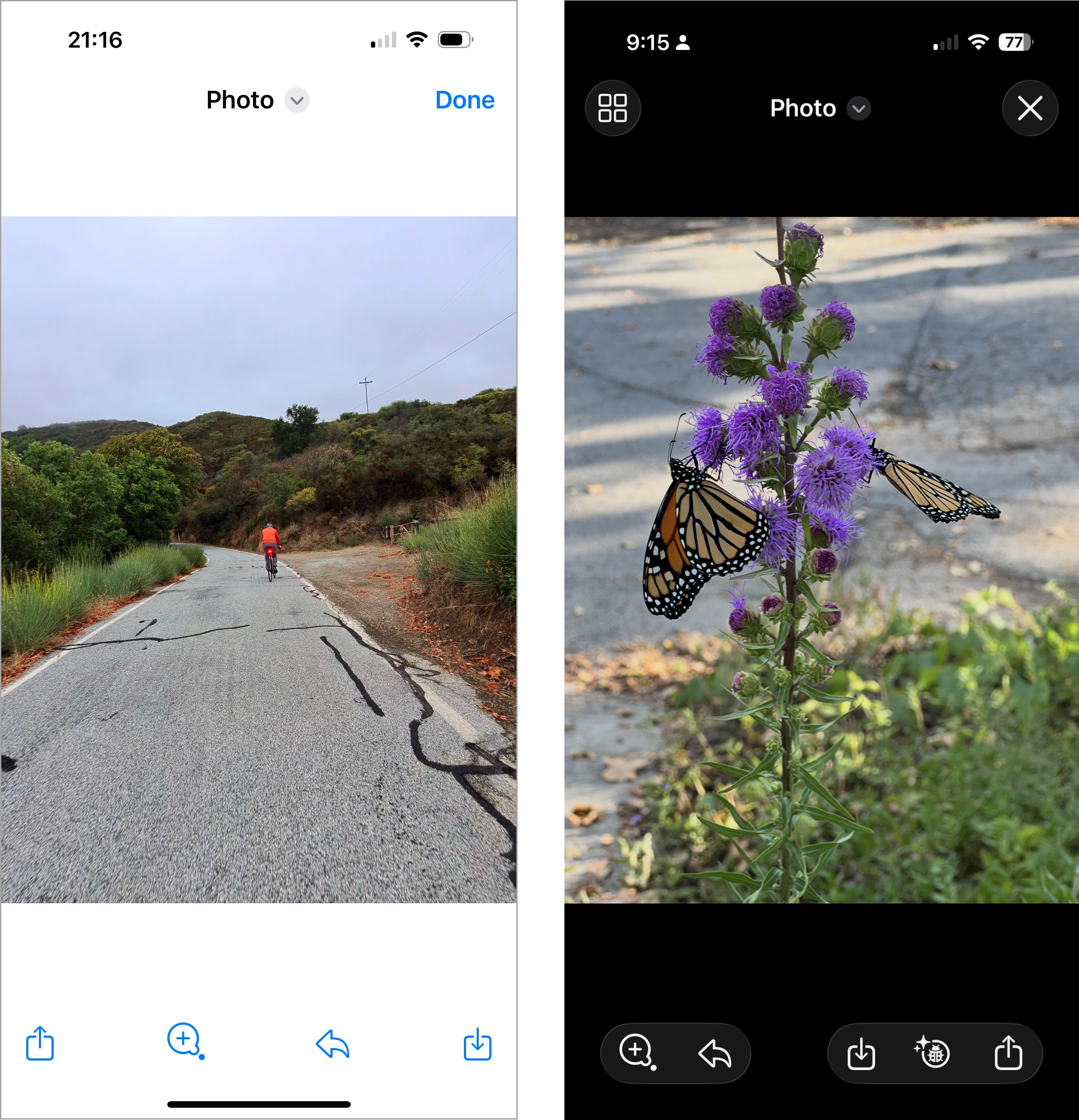Open the thumbnail grid view on the right screen
The height and width of the screenshot is (1120, 1079).
(613, 108)
